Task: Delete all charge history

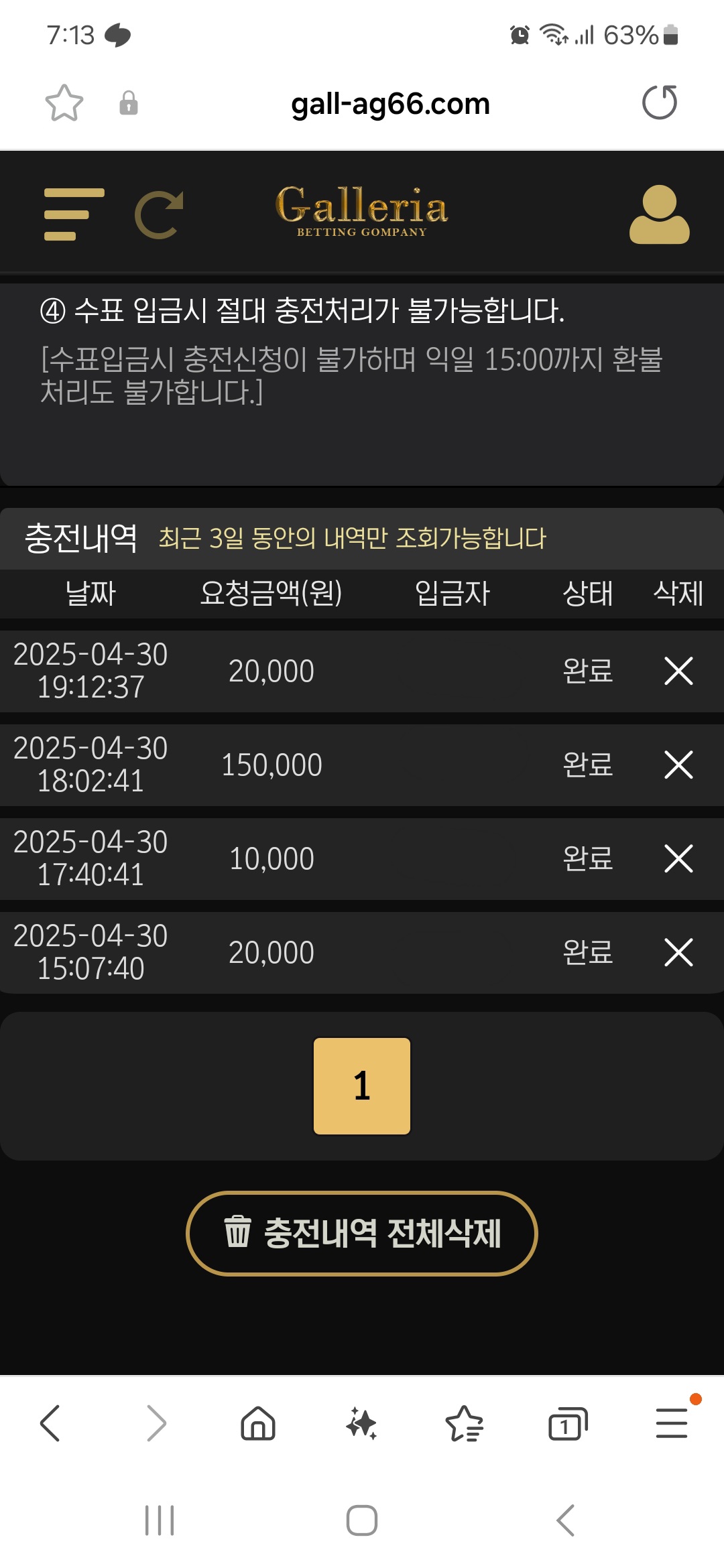Action: (362, 1233)
